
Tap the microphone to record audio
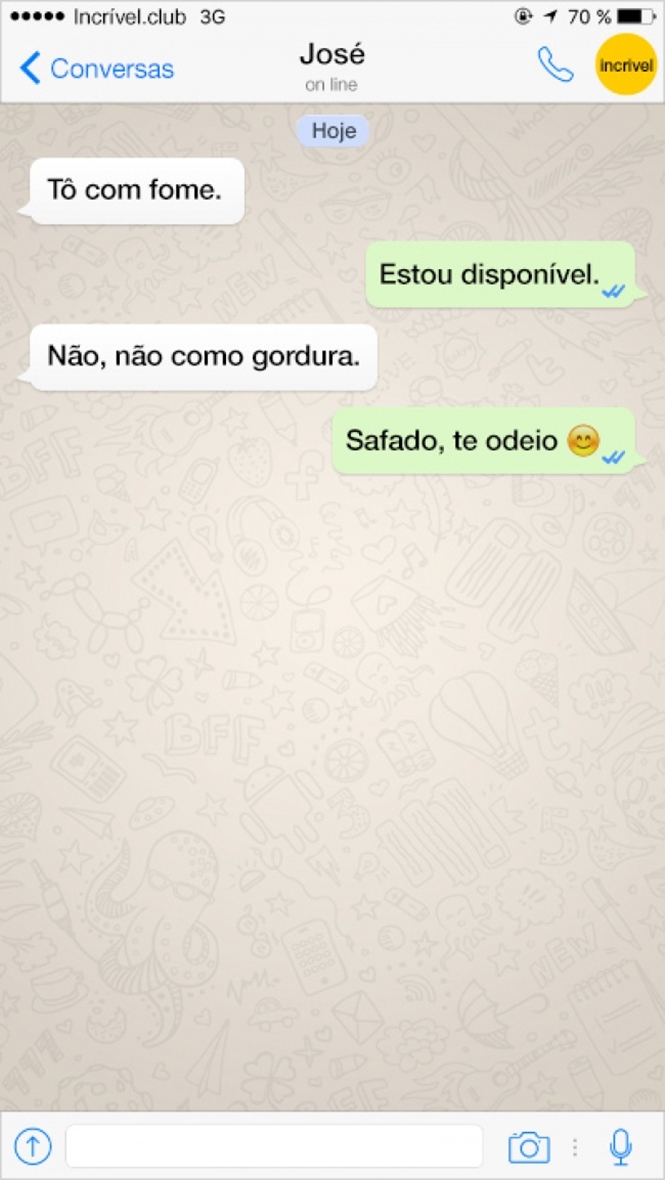[621, 1146]
